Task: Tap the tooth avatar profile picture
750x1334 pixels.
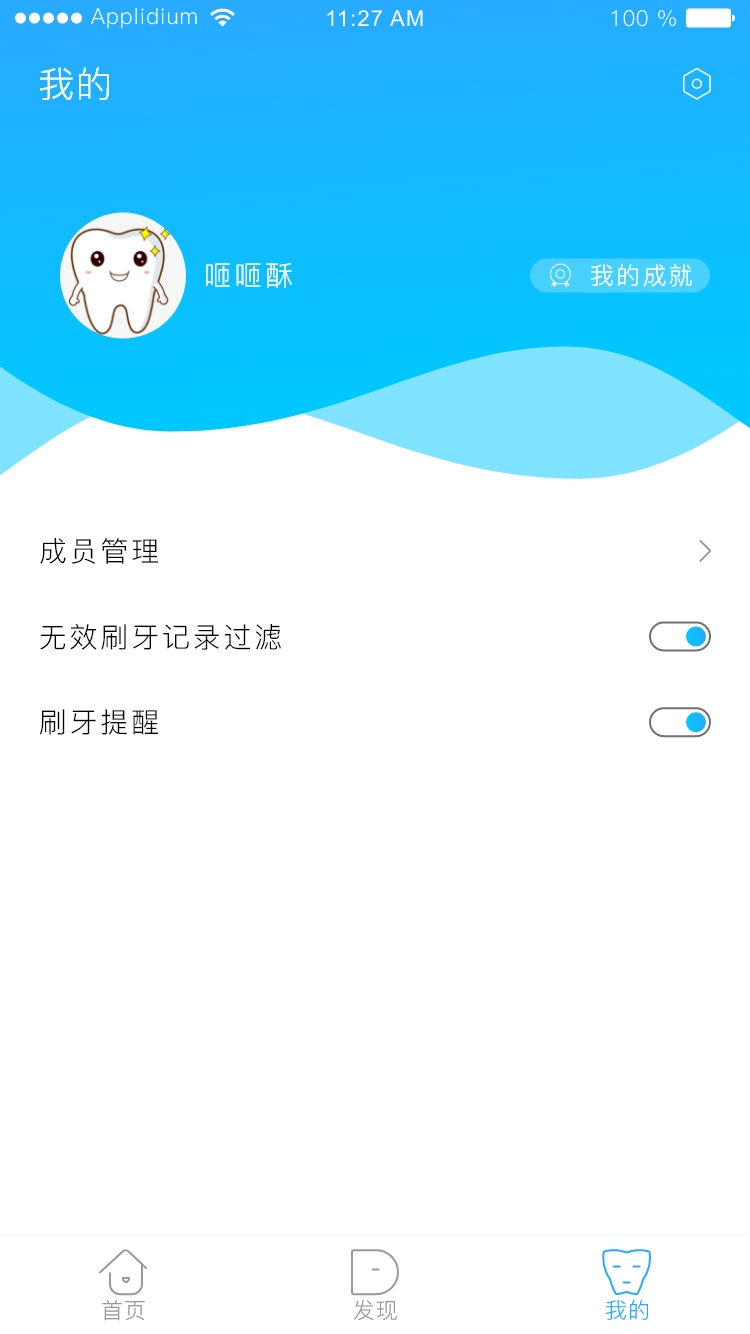Action: 123,275
